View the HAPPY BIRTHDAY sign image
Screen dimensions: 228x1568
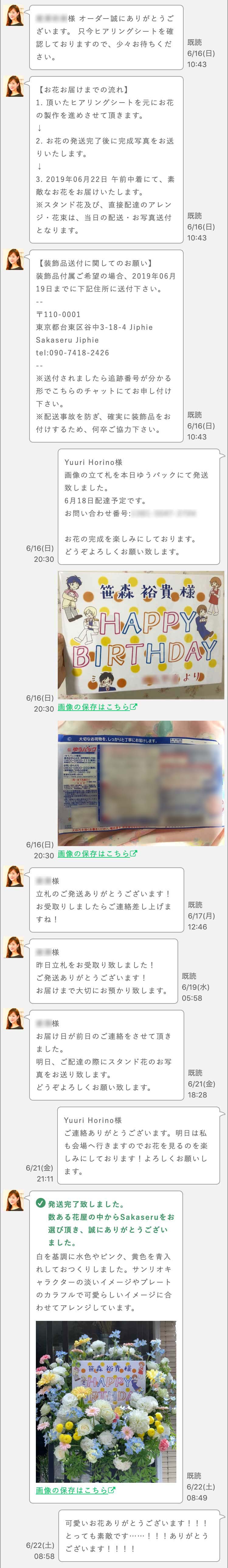(140, 635)
